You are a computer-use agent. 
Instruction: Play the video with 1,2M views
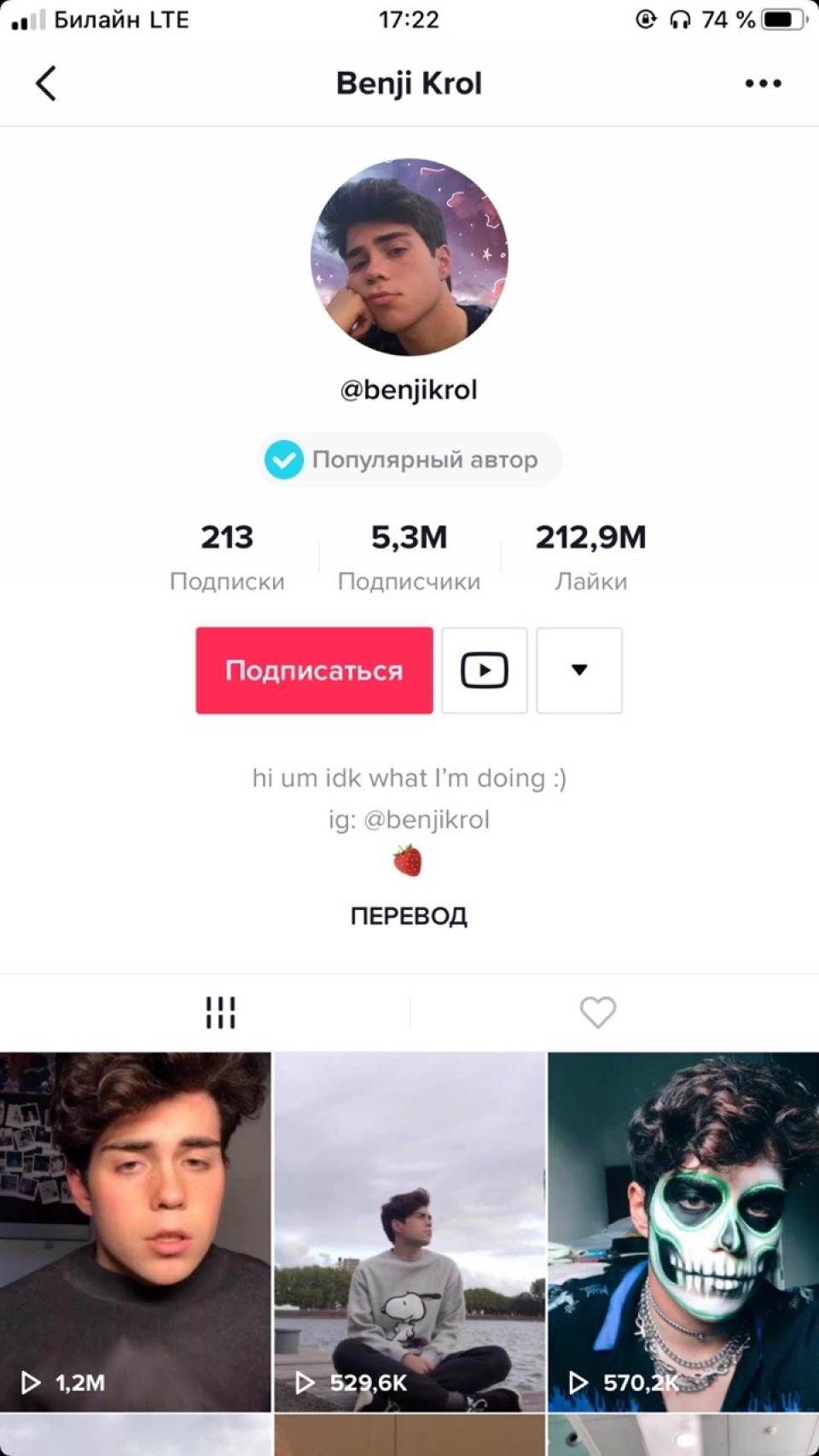coord(136,1232)
